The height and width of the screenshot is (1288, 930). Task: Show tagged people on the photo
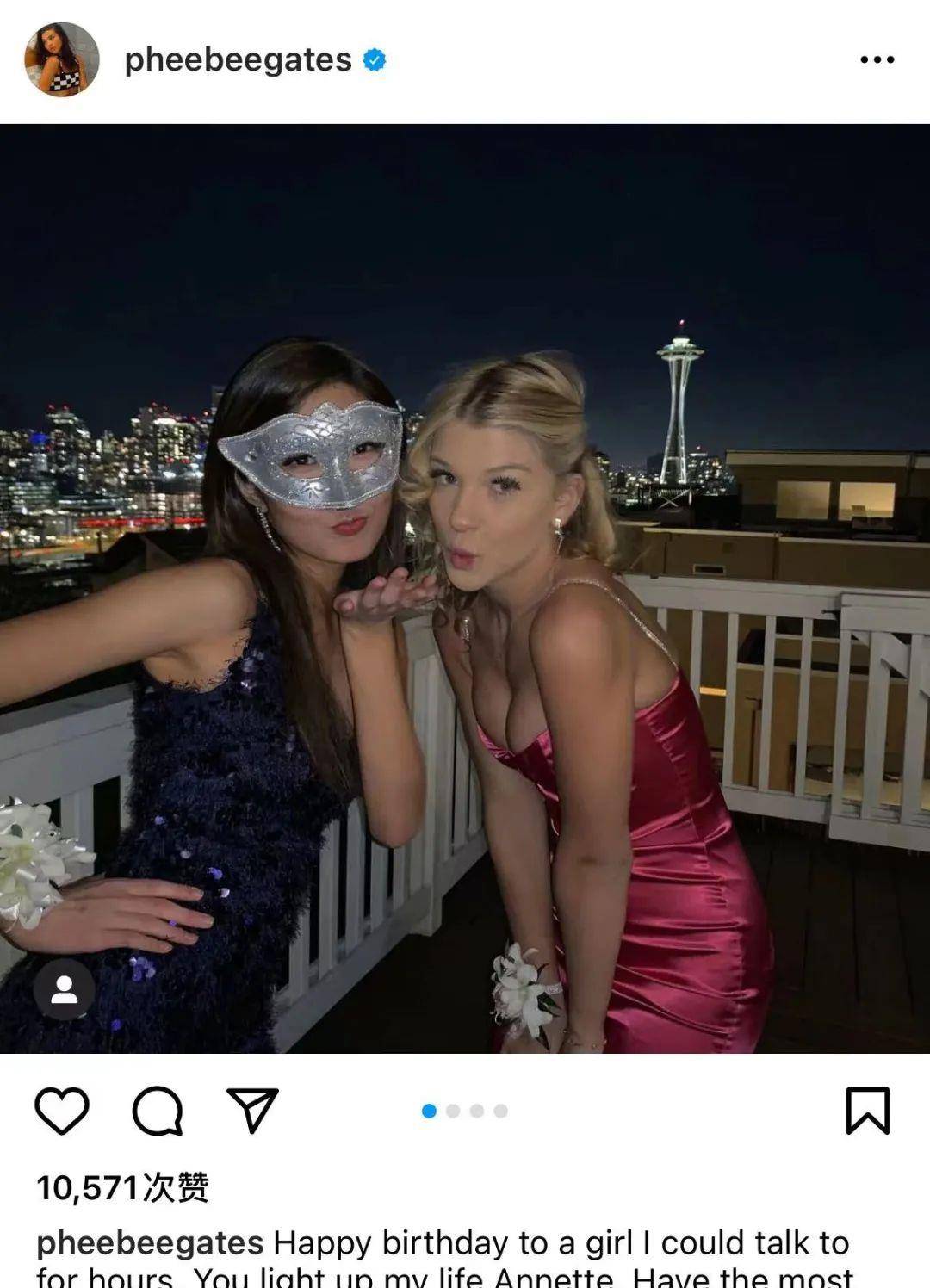pos(64,989)
